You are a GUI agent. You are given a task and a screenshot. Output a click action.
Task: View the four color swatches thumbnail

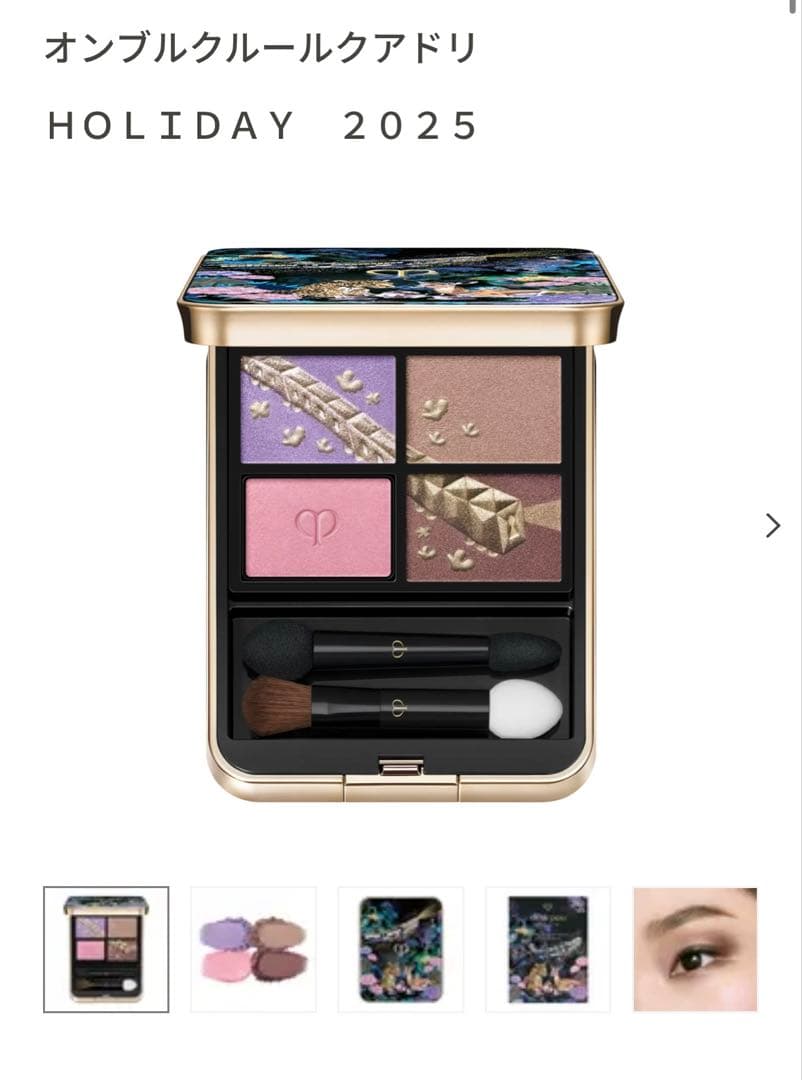point(253,949)
